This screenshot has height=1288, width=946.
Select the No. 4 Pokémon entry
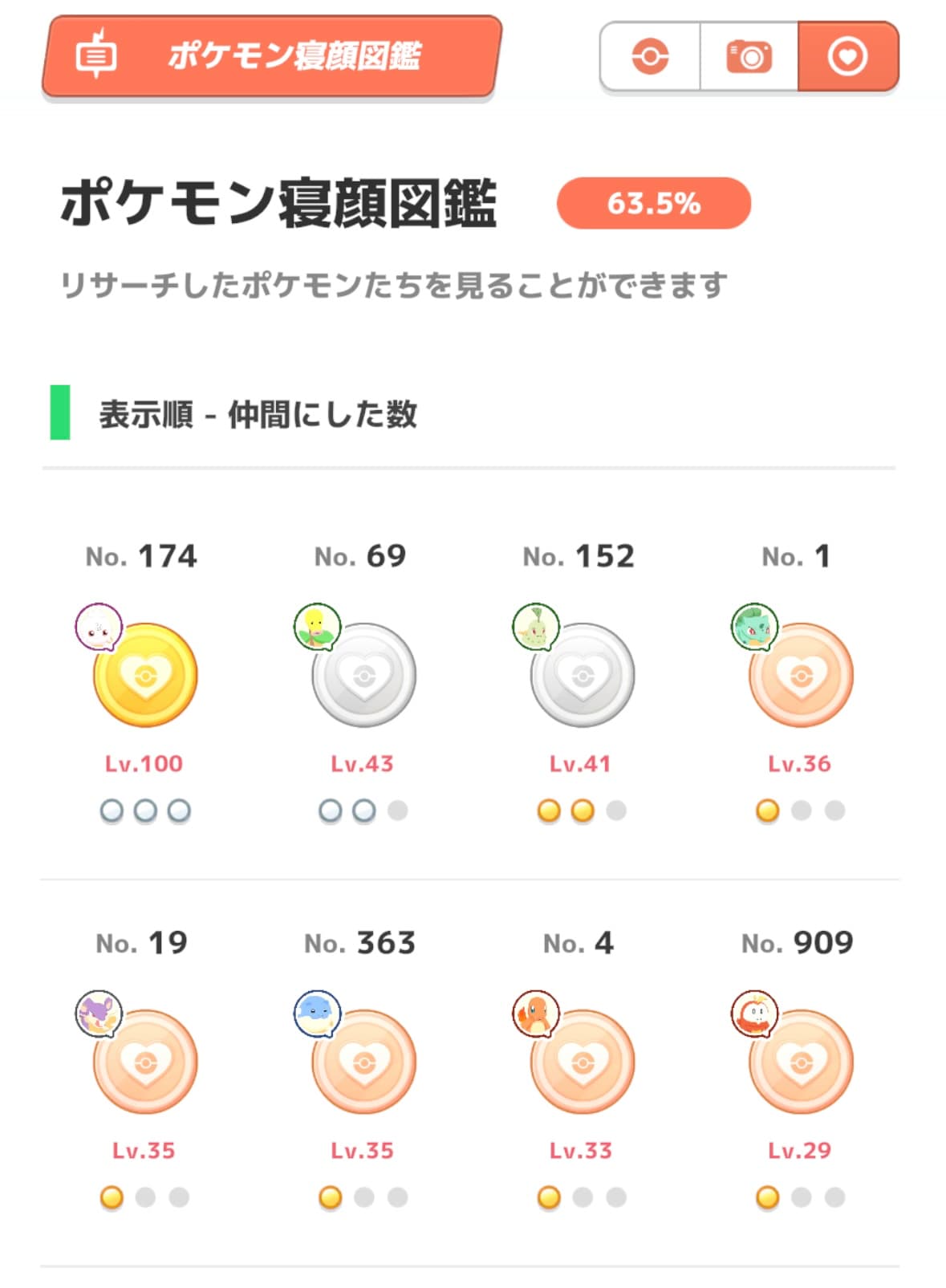tap(582, 1062)
